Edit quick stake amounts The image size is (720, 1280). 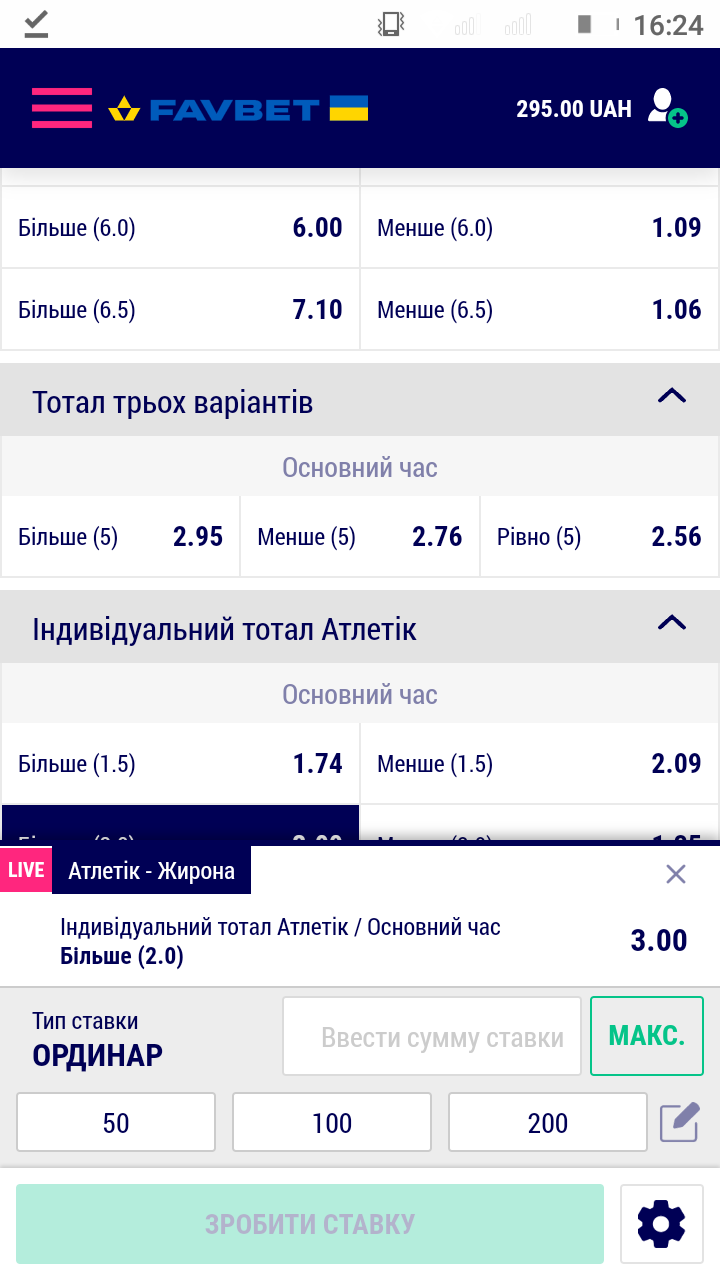679,1123
